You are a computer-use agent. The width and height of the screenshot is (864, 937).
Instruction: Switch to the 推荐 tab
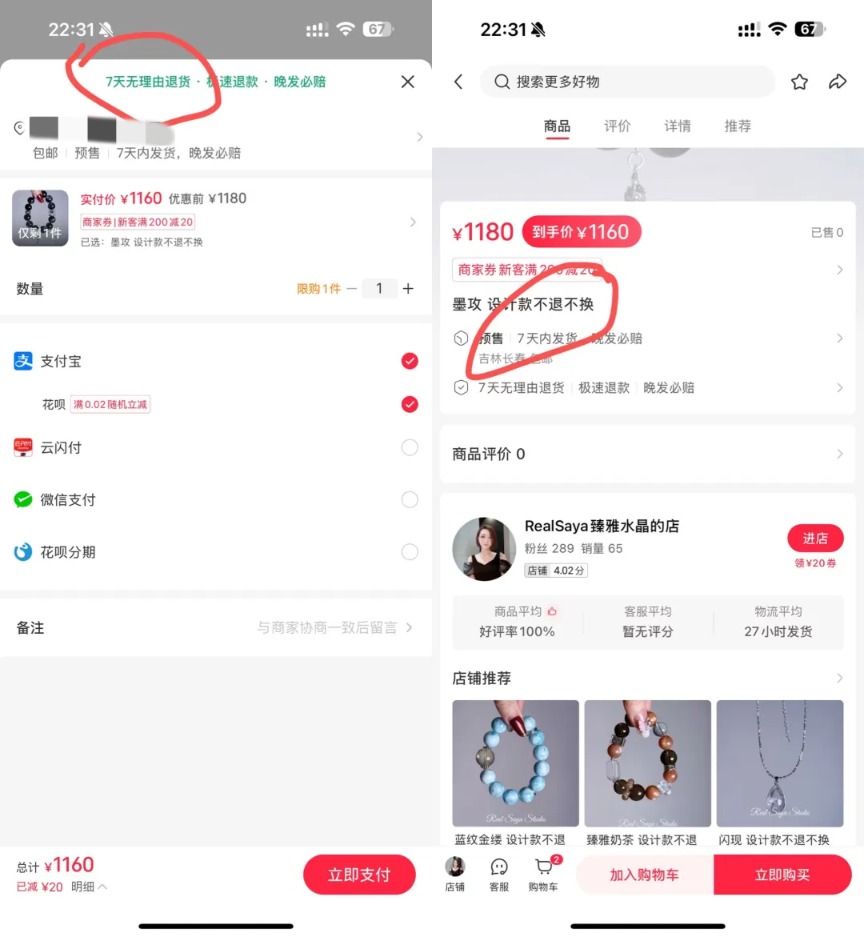coord(737,126)
